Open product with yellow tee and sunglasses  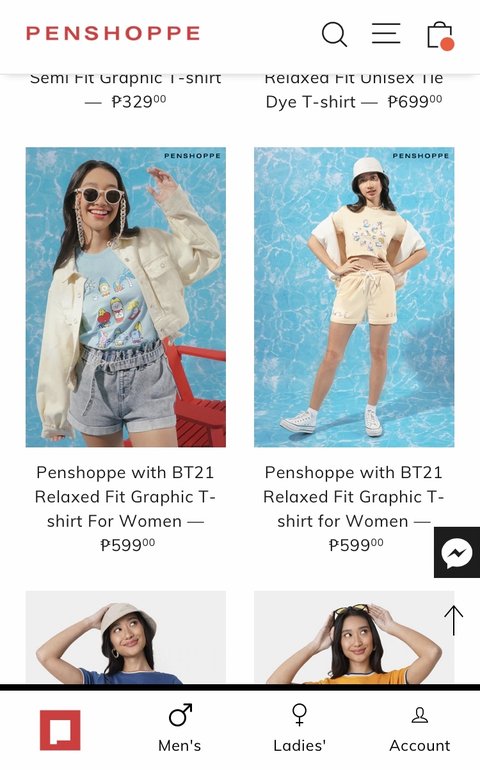click(x=354, y=637)
